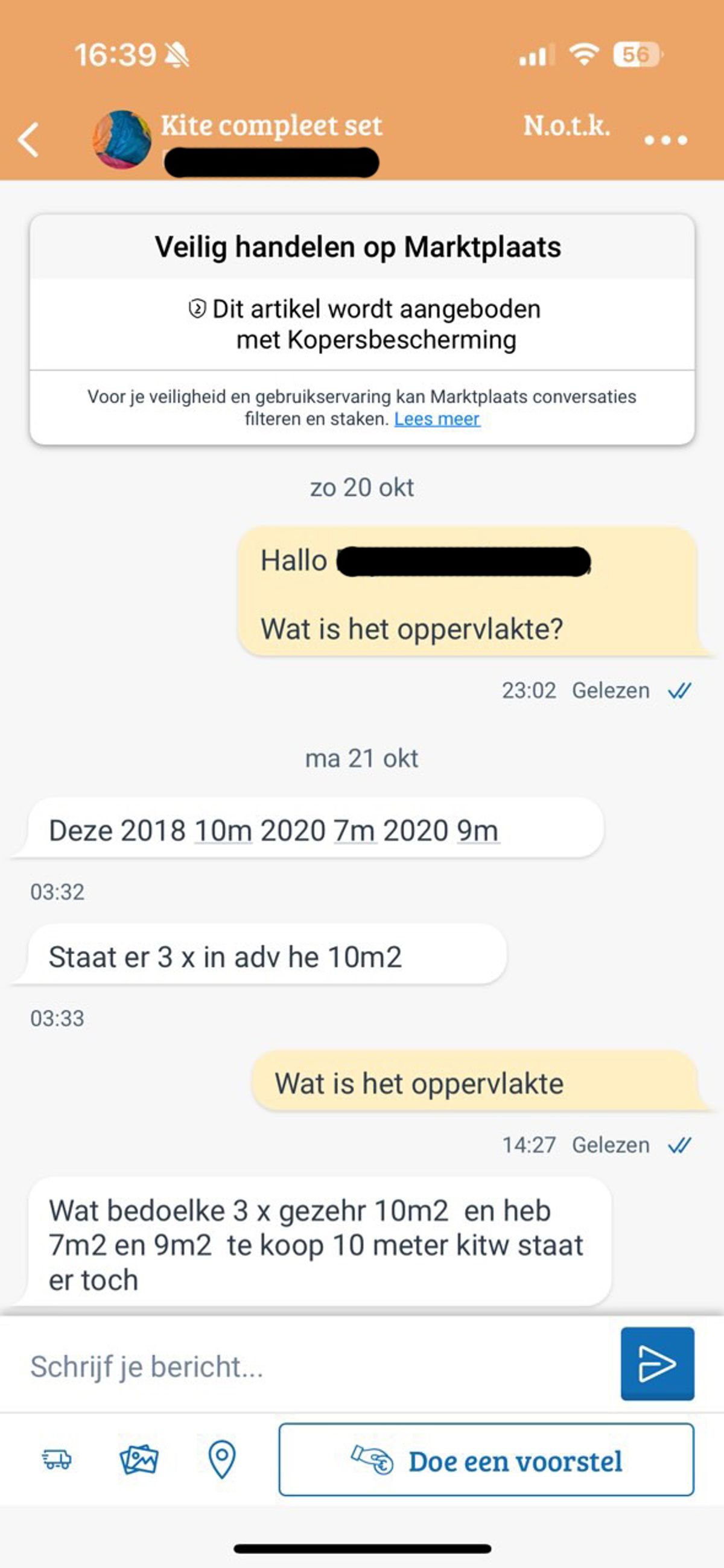Viewport: 724px width, 1568px height.
Task: Attach a photo with the pictures icon
Action: 139,1459
